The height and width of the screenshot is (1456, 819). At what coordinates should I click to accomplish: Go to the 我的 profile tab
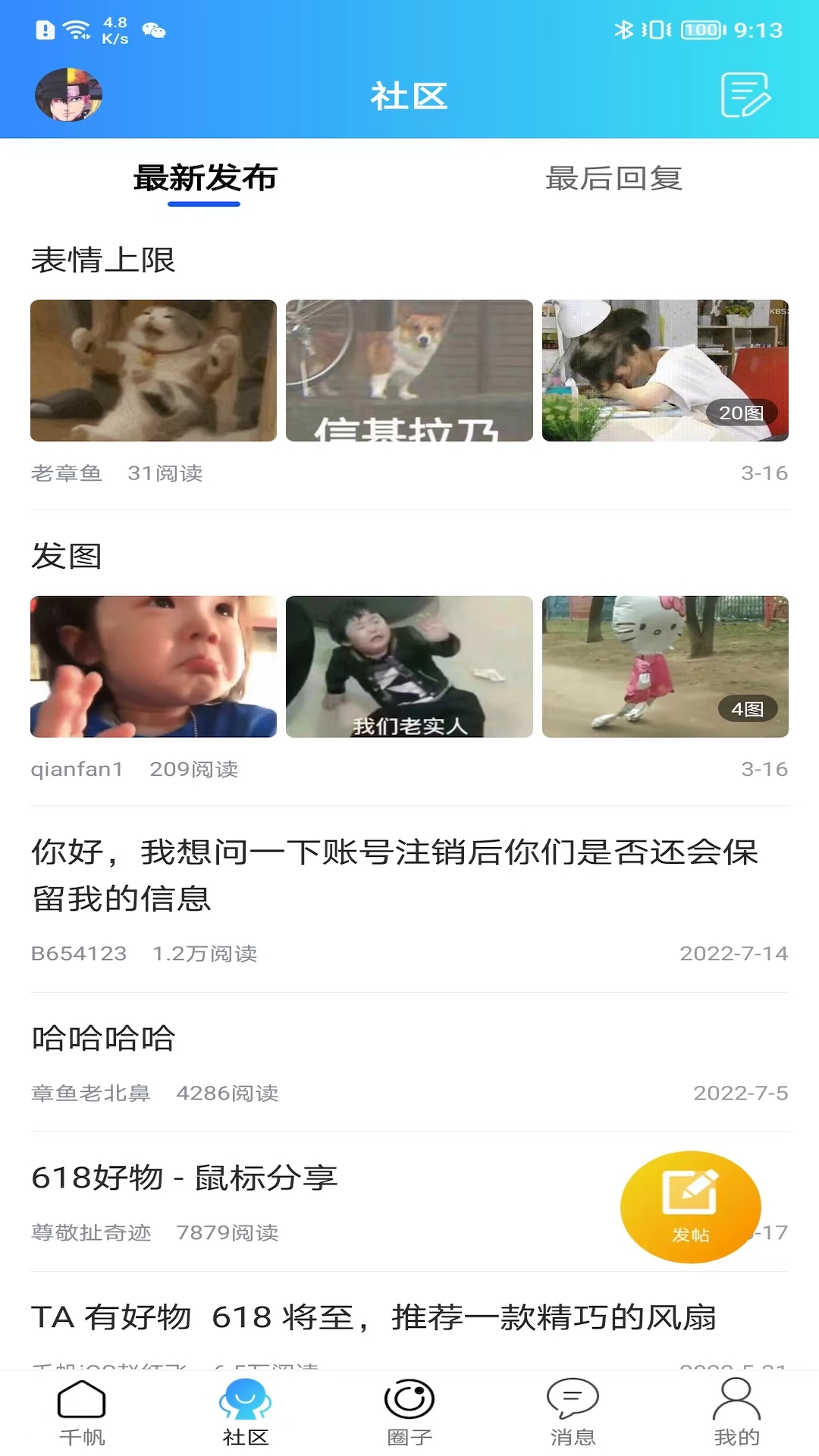click(736, 1412)
